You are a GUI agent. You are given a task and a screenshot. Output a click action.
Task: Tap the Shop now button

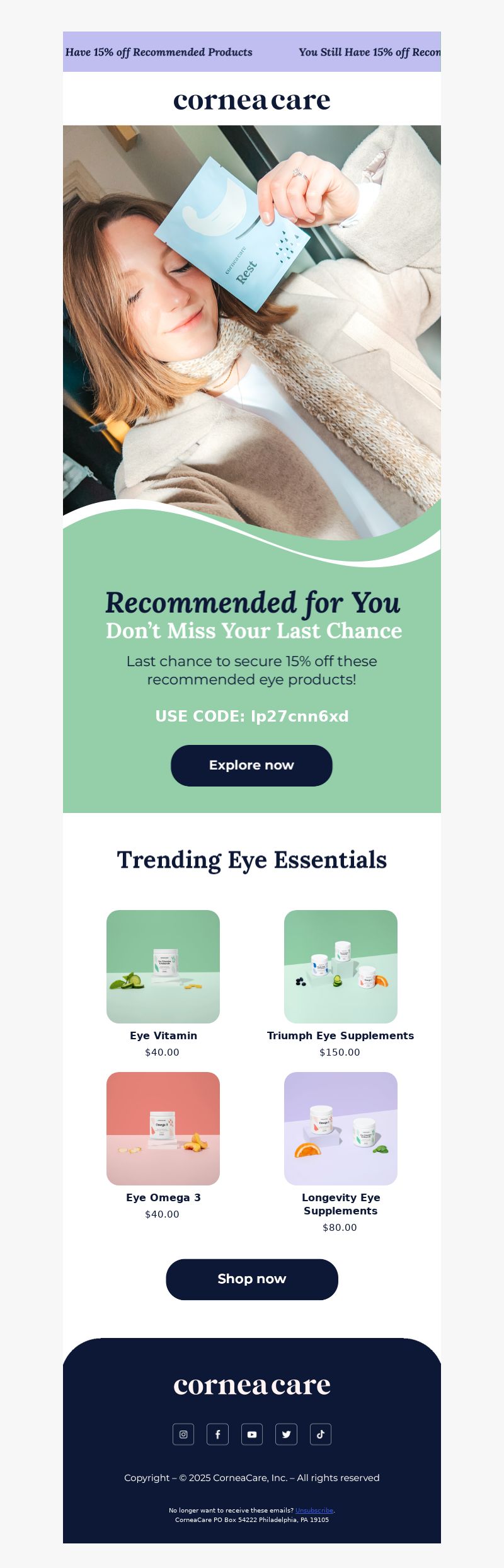click(x=251, y=1279)
